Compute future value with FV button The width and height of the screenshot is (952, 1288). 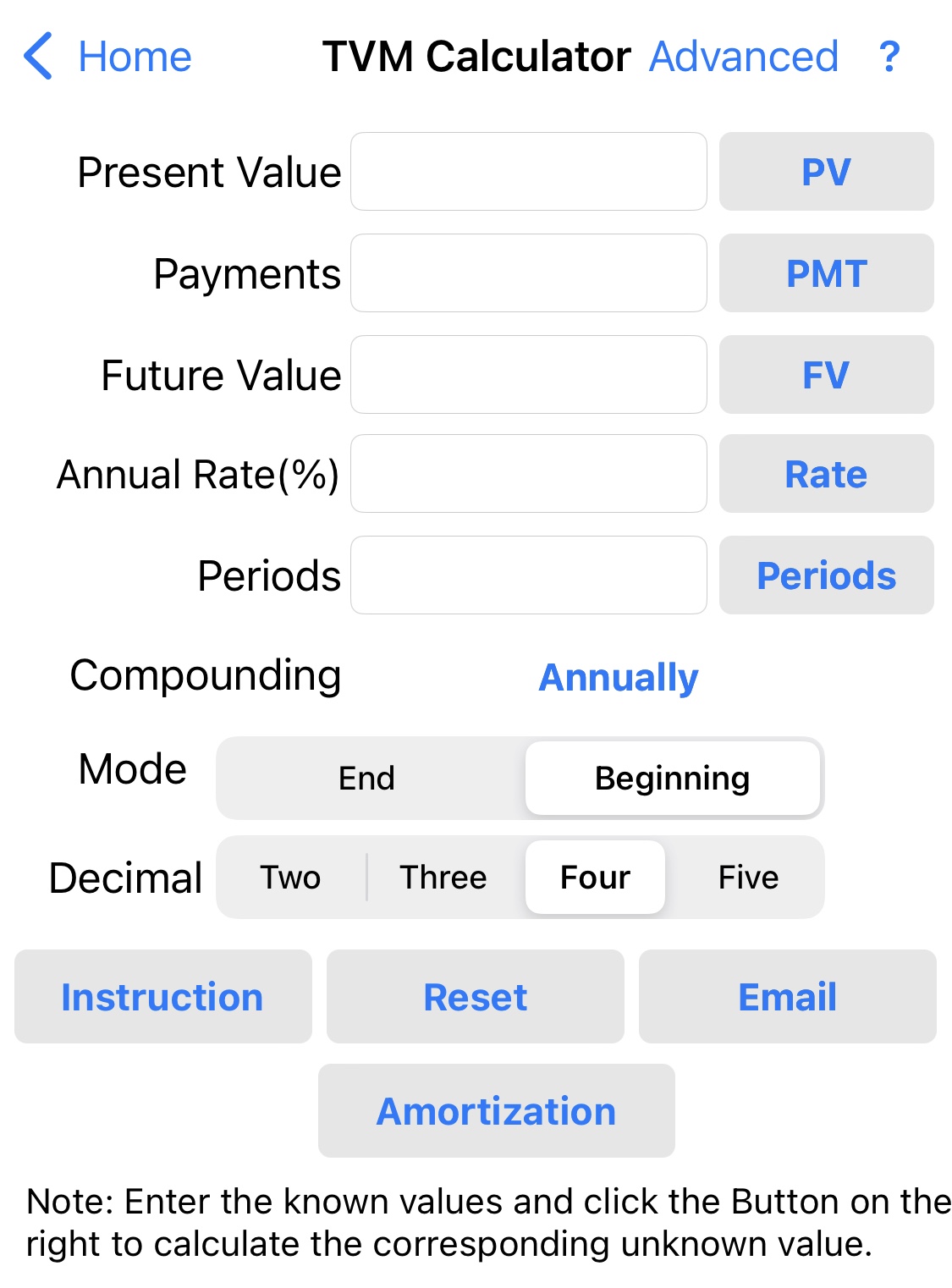pos(825,374)
